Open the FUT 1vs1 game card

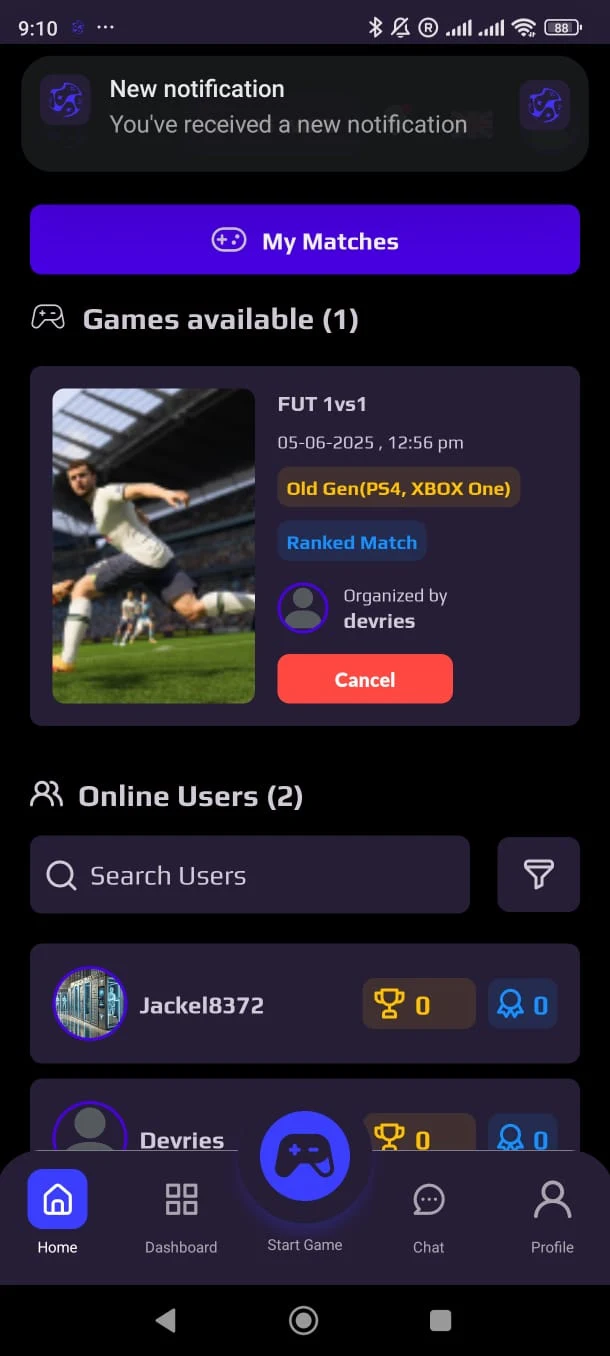(x=153, y=546)
